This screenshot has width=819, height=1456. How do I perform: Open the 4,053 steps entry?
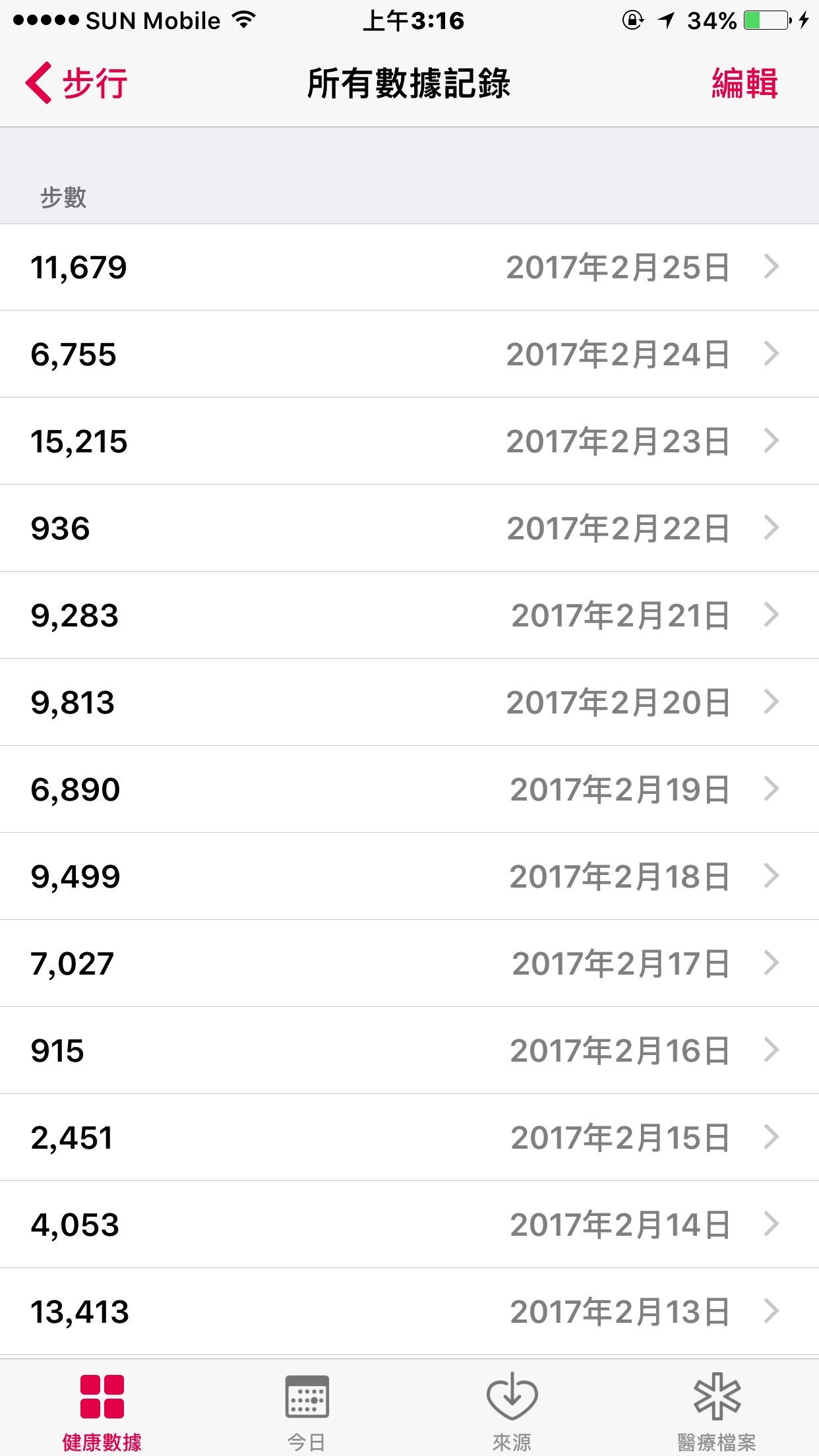coord(409,1225)
